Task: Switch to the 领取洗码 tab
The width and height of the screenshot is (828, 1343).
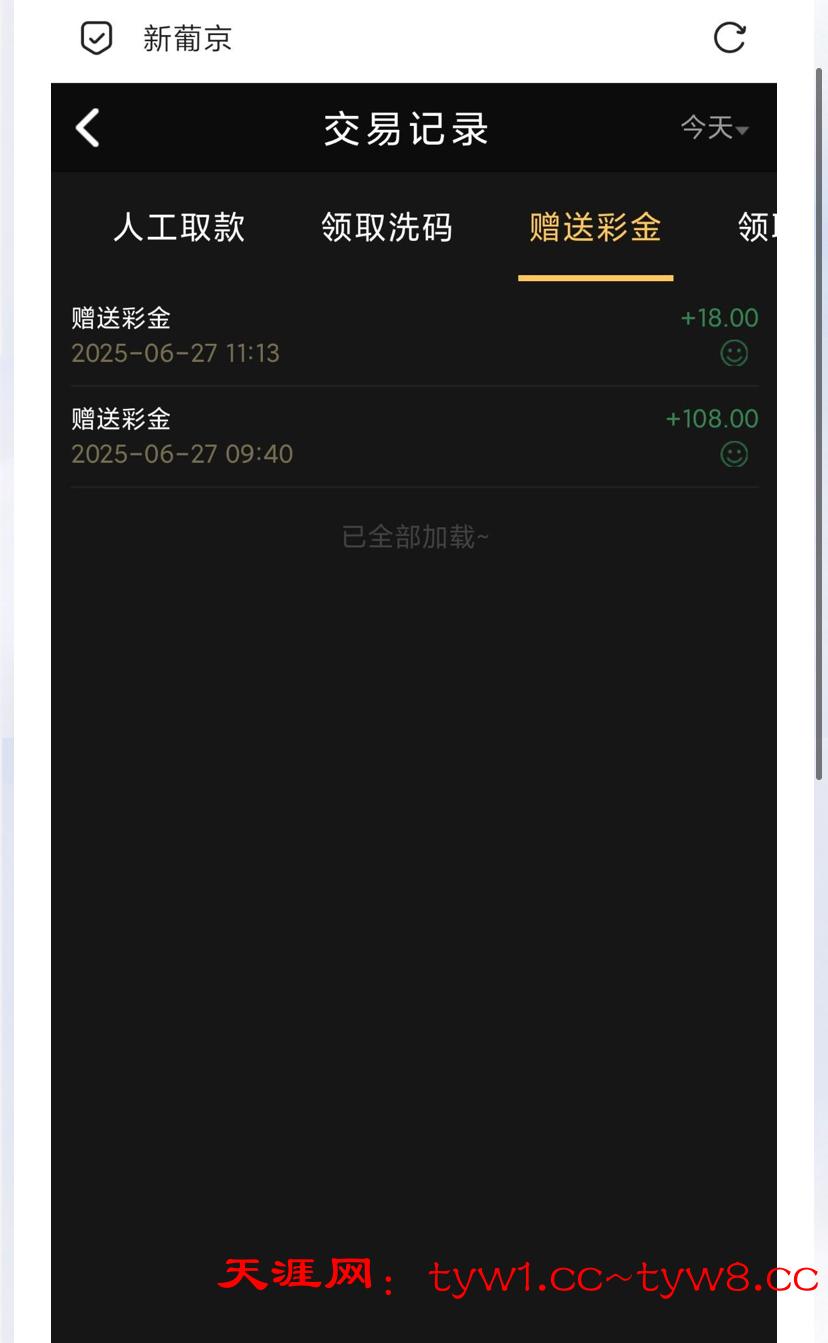Action: (387, 228)
